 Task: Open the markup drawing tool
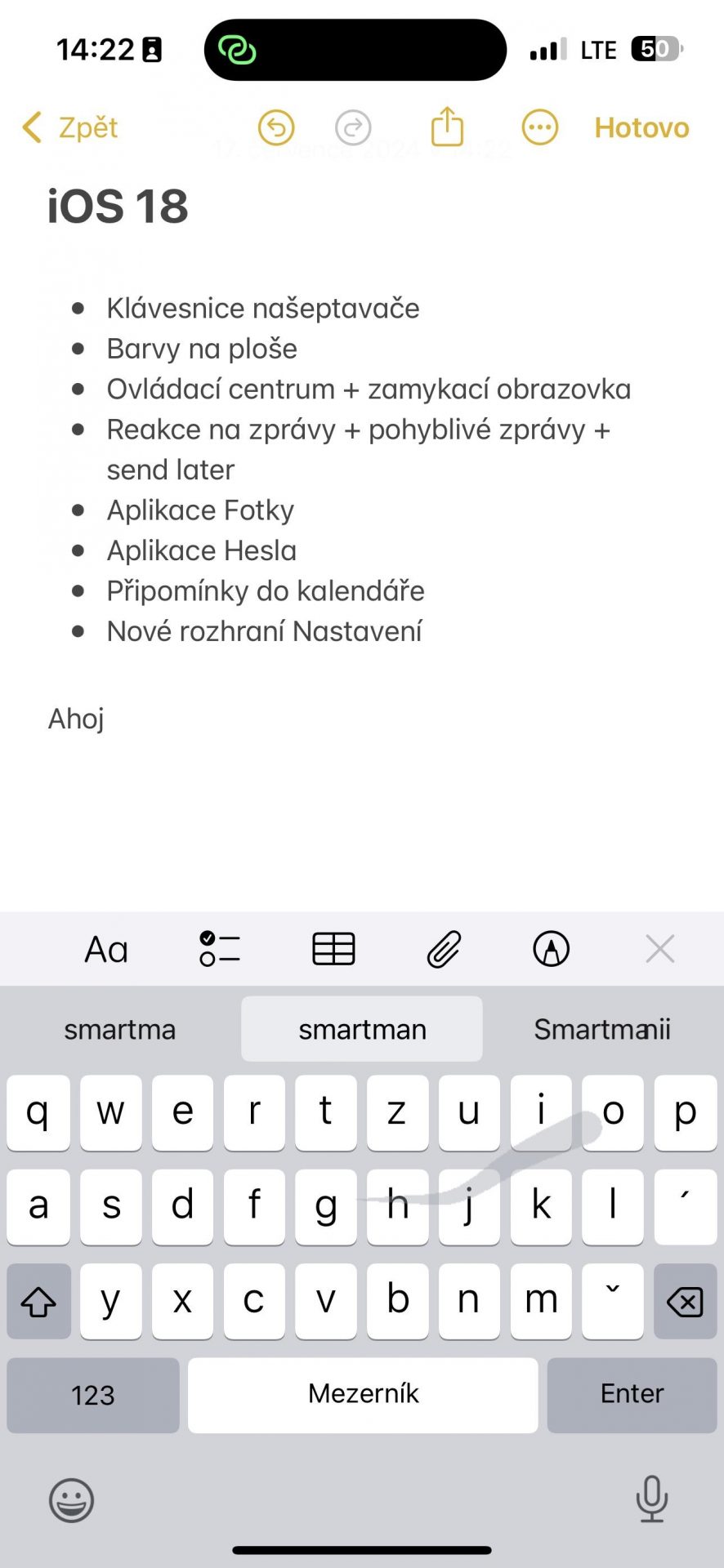click(552, 949)
